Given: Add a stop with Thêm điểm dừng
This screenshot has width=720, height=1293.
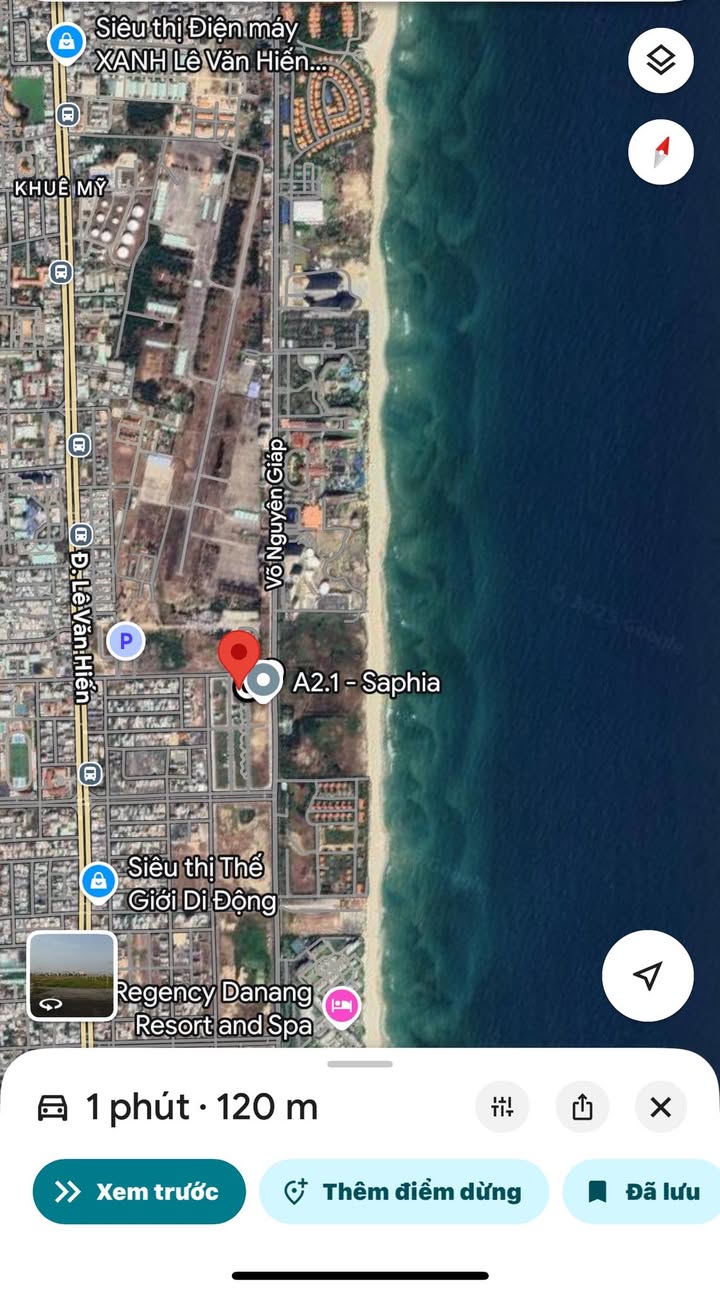Looking at the screenshot, I should [404, 1191].
